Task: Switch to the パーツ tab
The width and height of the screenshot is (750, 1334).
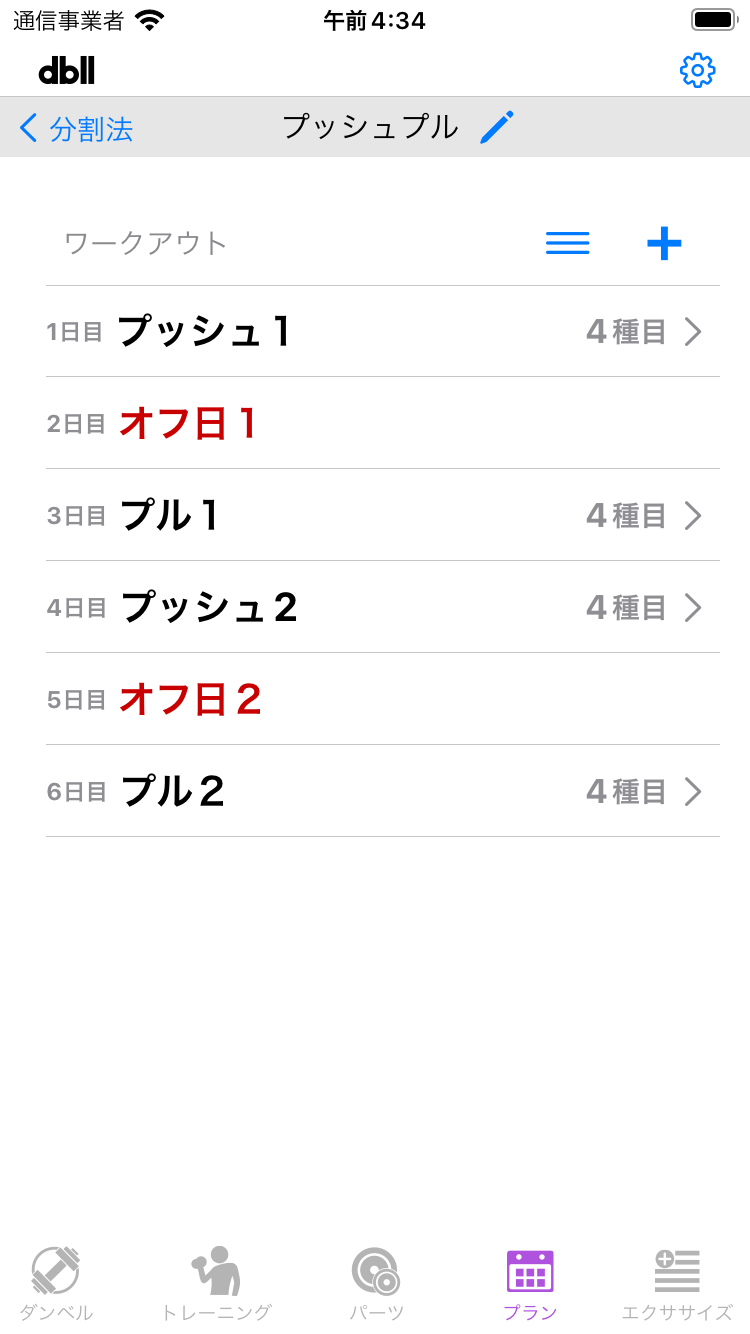Action: (x=376, y=1283)
